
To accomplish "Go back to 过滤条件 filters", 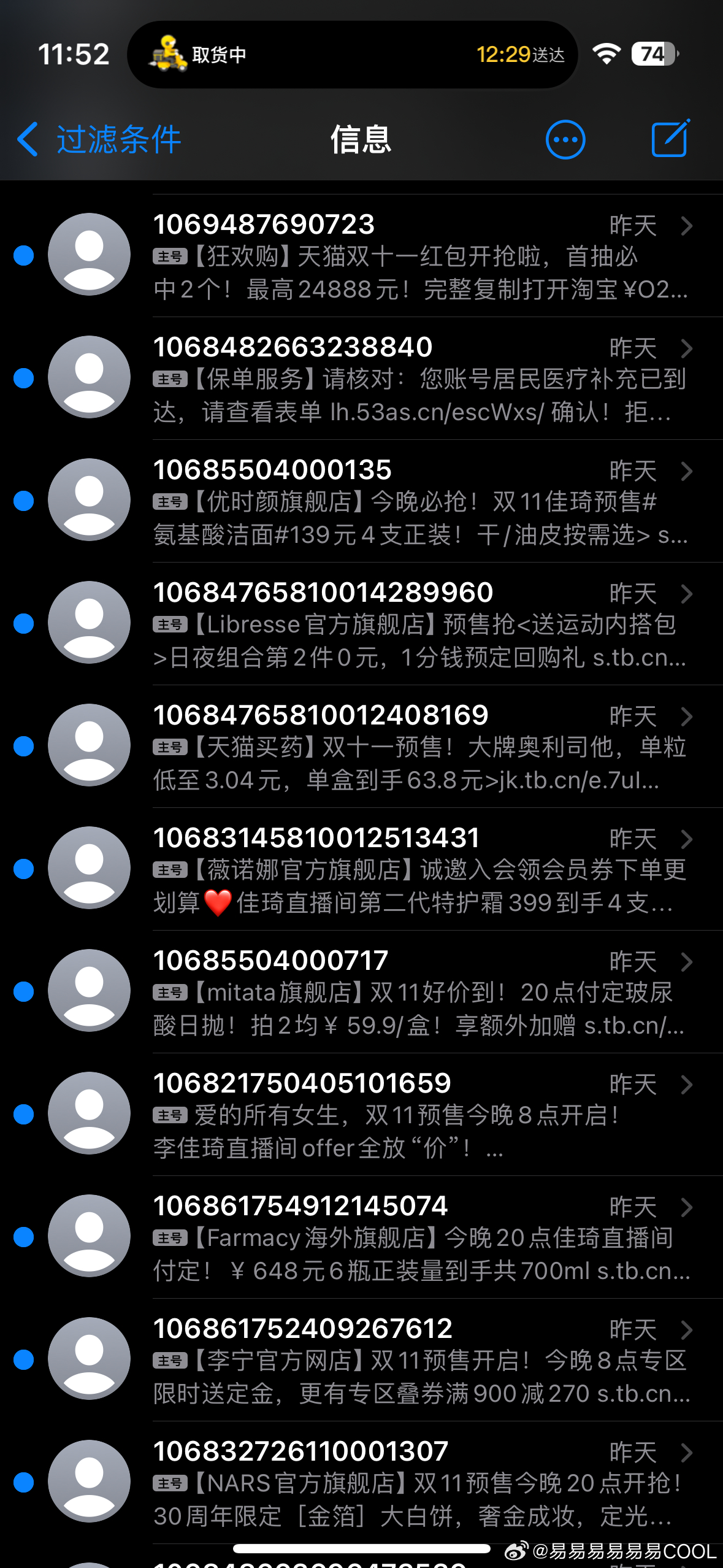I will tap(99, 139).
